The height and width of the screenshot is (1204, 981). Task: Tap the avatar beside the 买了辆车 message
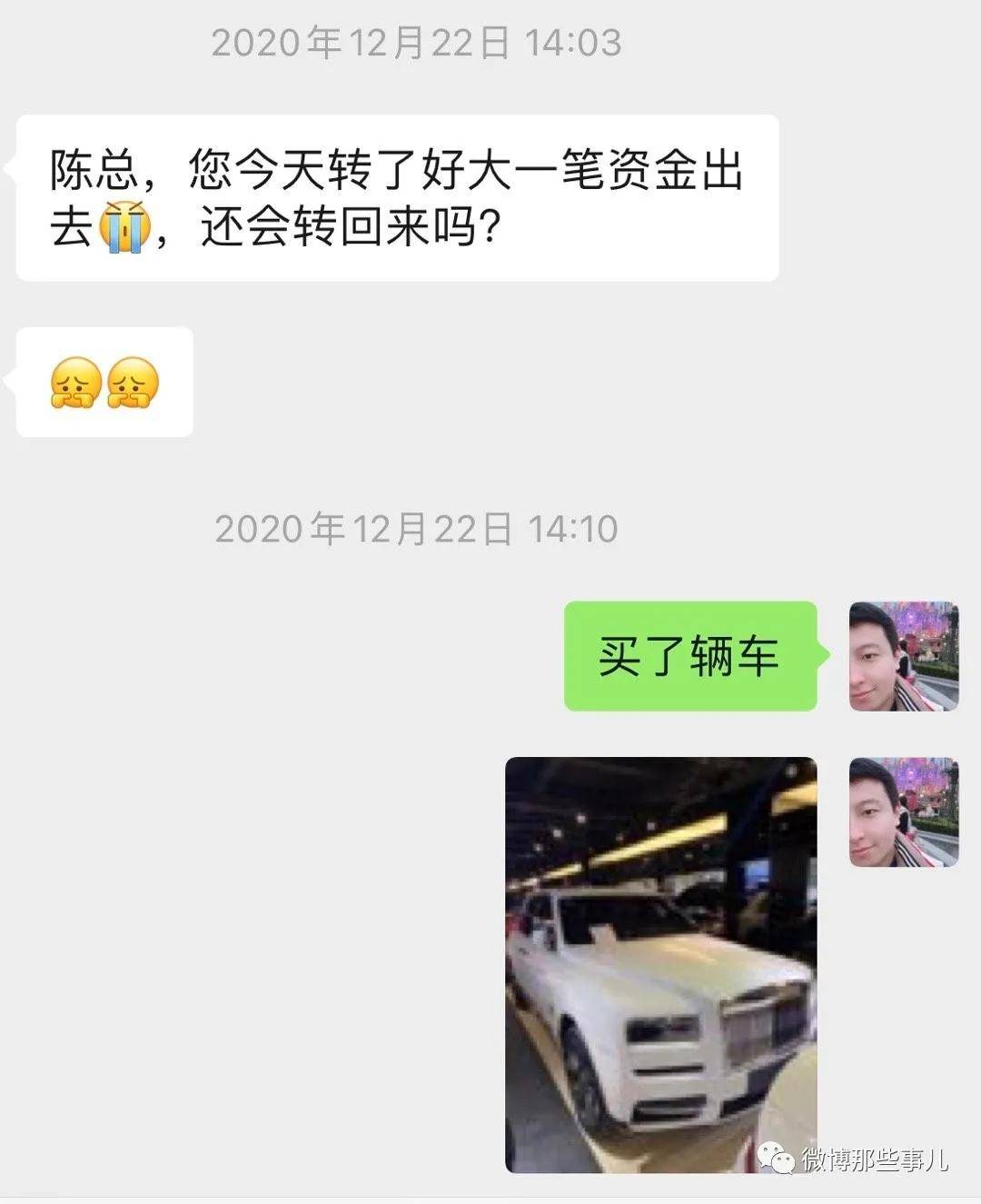point(903,656)
